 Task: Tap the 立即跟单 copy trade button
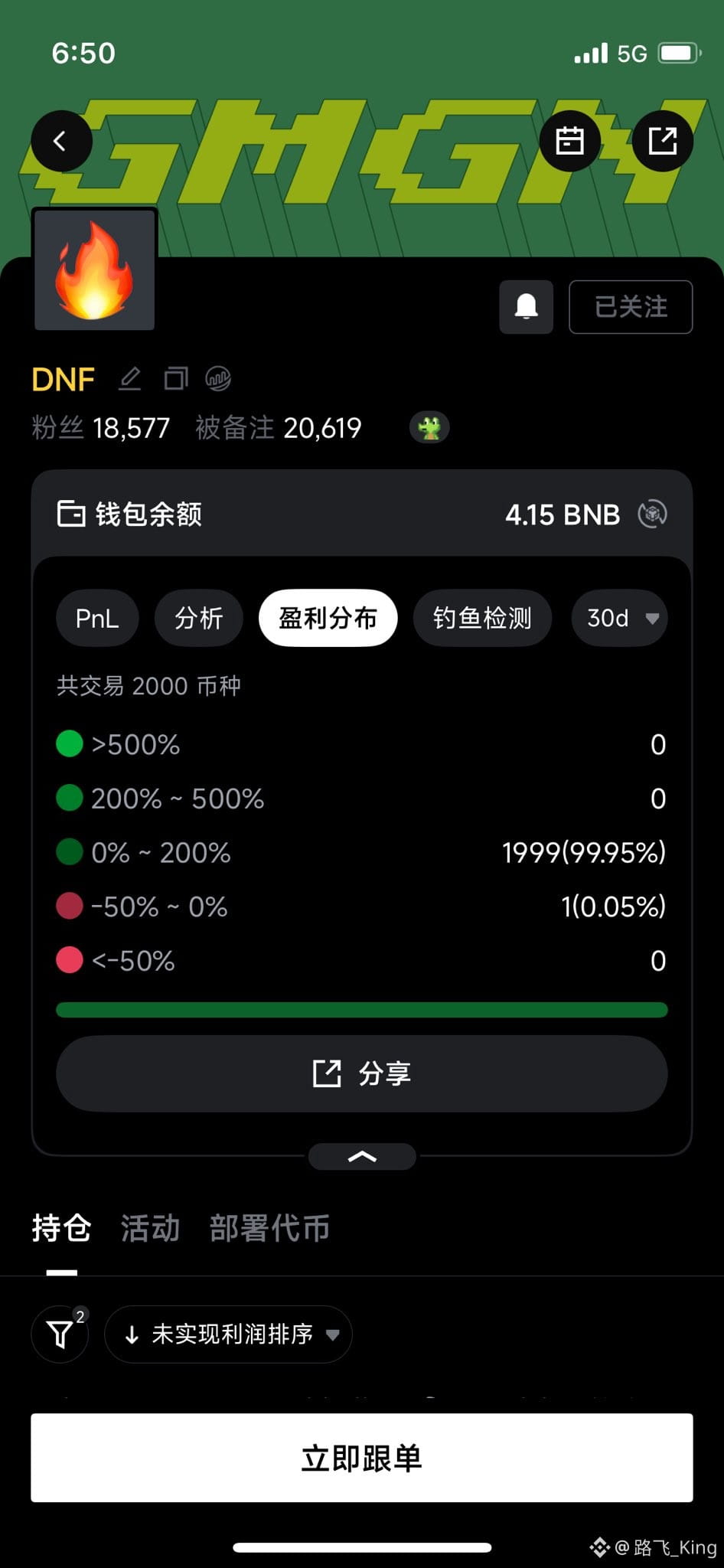coord(362,1458)
